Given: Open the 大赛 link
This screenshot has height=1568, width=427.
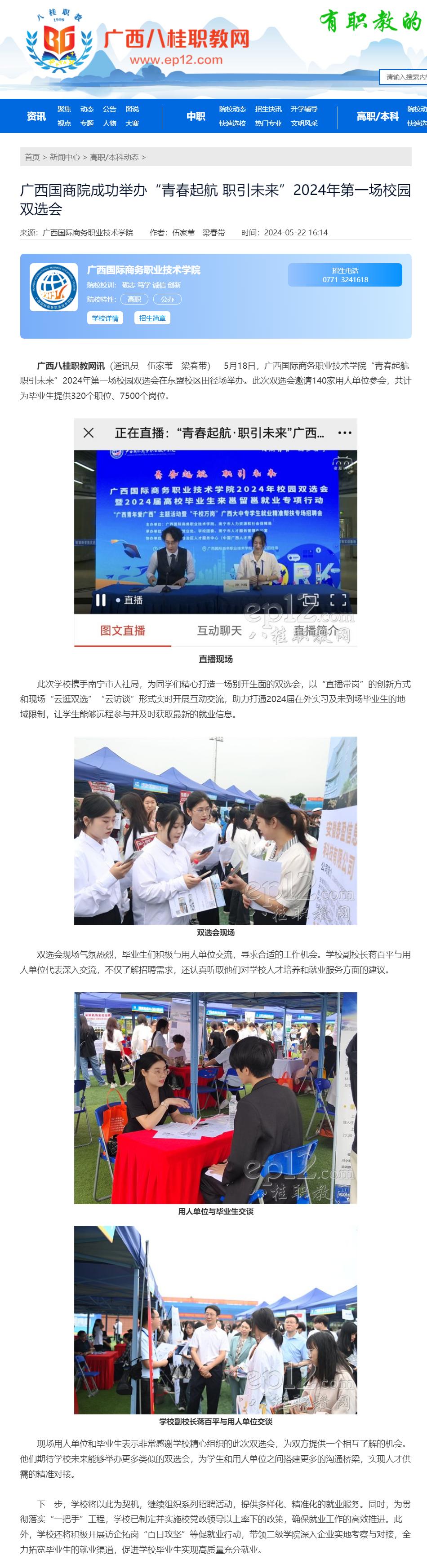Looking at the screenshot, I should pos(132,123).
